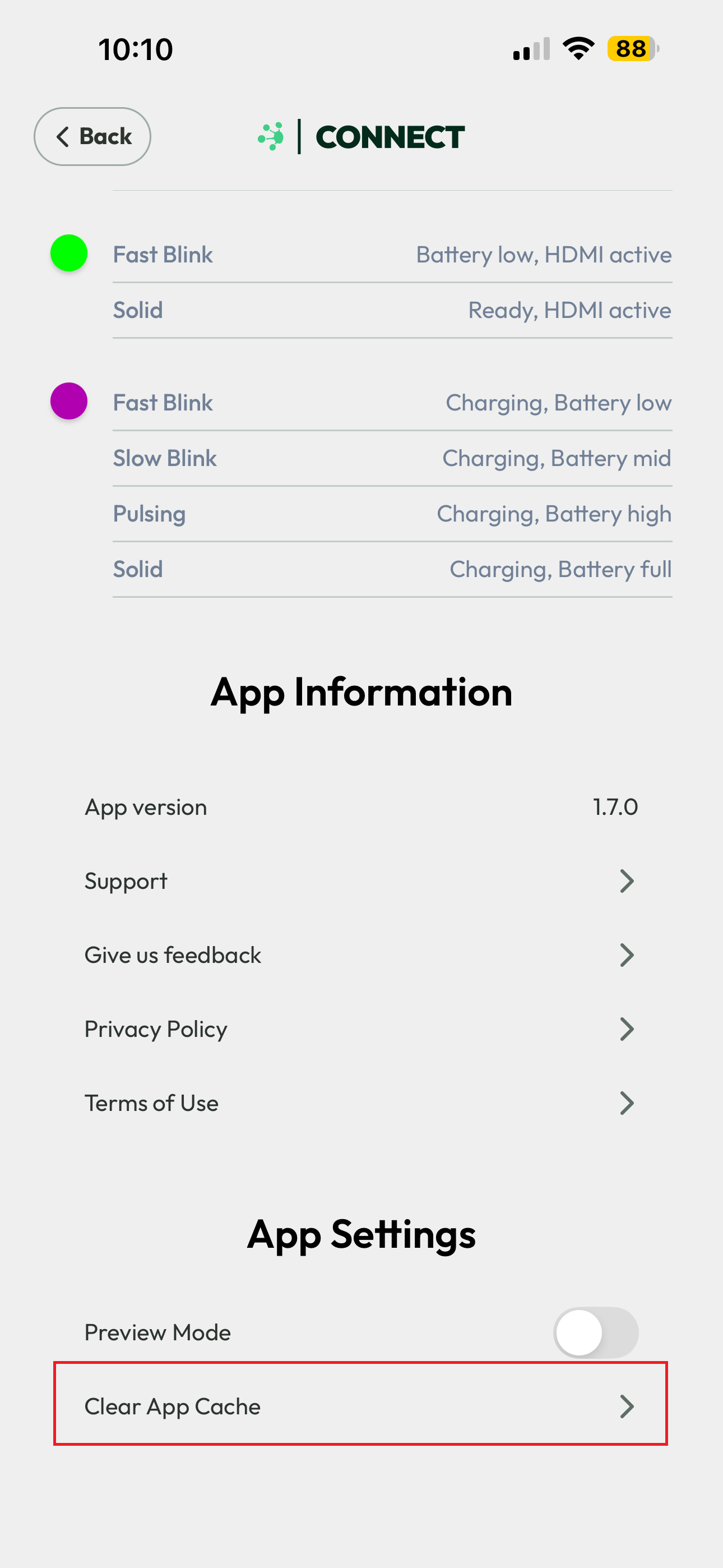Open Terms of Use
723x1568 pixels.
[x=360, y=1103]
